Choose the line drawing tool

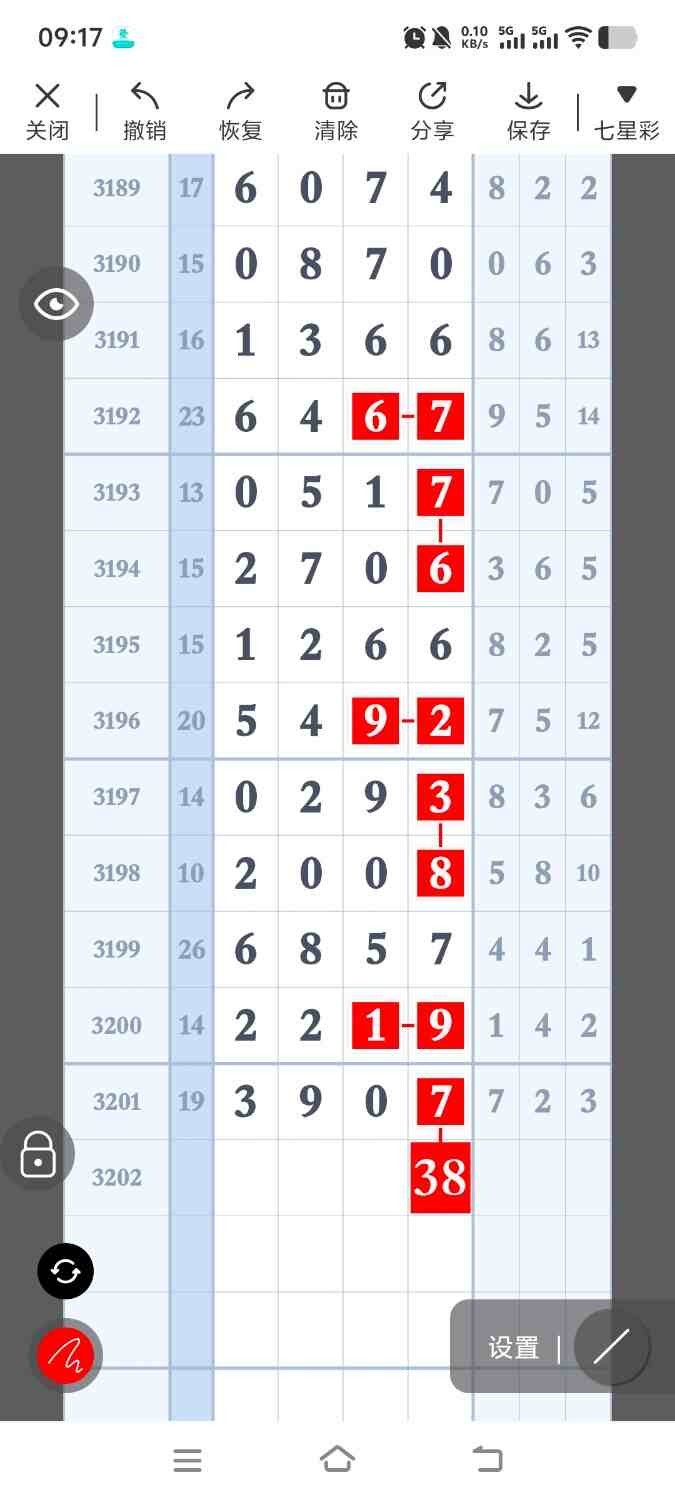click(x=611, y=1347)
